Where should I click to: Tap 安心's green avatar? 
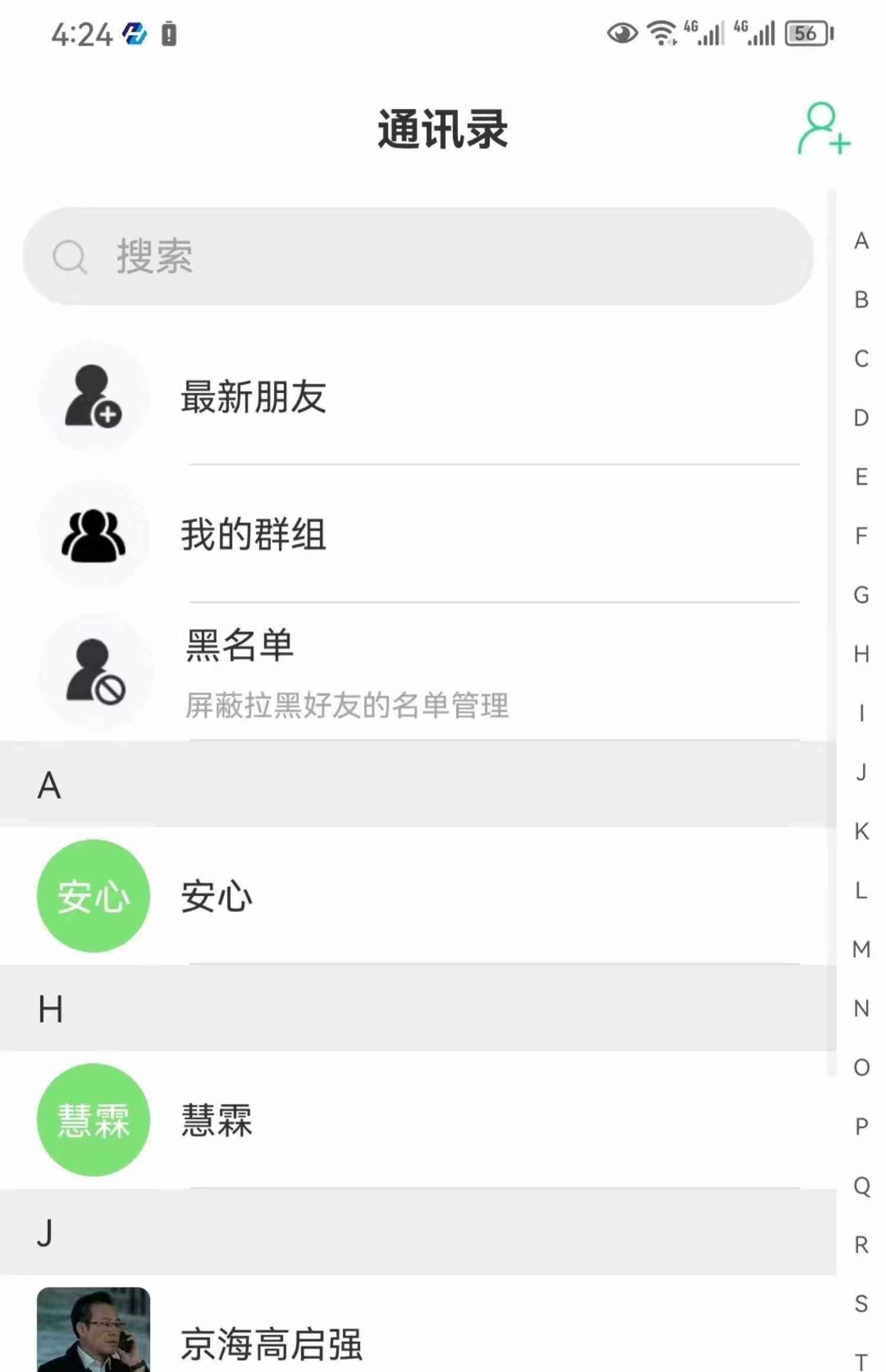[x=93, y=895]
